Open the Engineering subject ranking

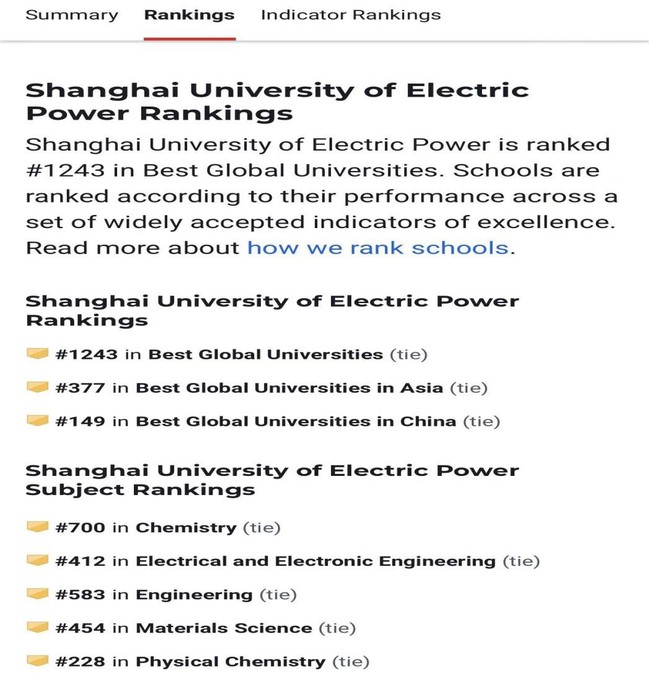point(194,595)
